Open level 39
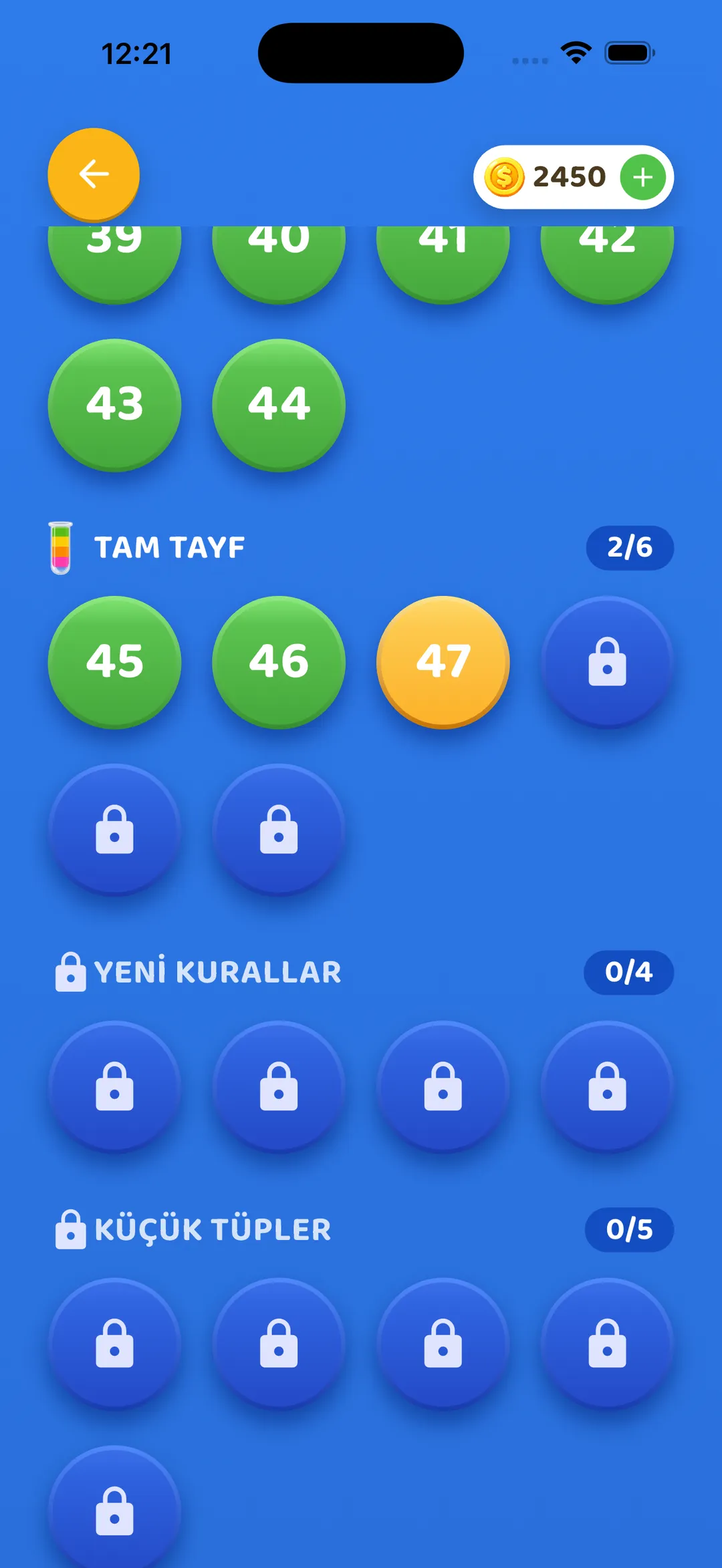The height and width of the screenshot is (1568, 722). coord(114,265)
